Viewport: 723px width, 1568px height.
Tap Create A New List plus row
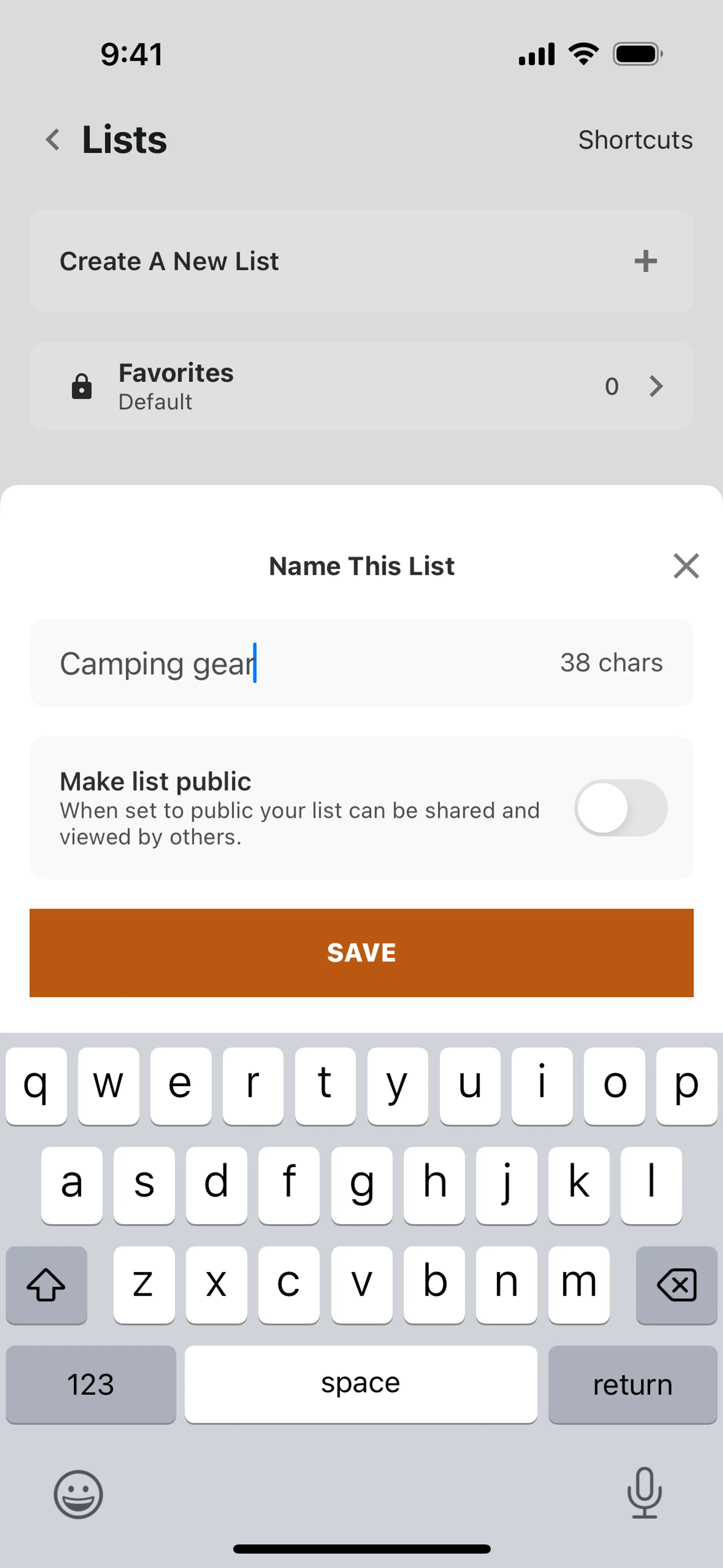tap(361, 261)
